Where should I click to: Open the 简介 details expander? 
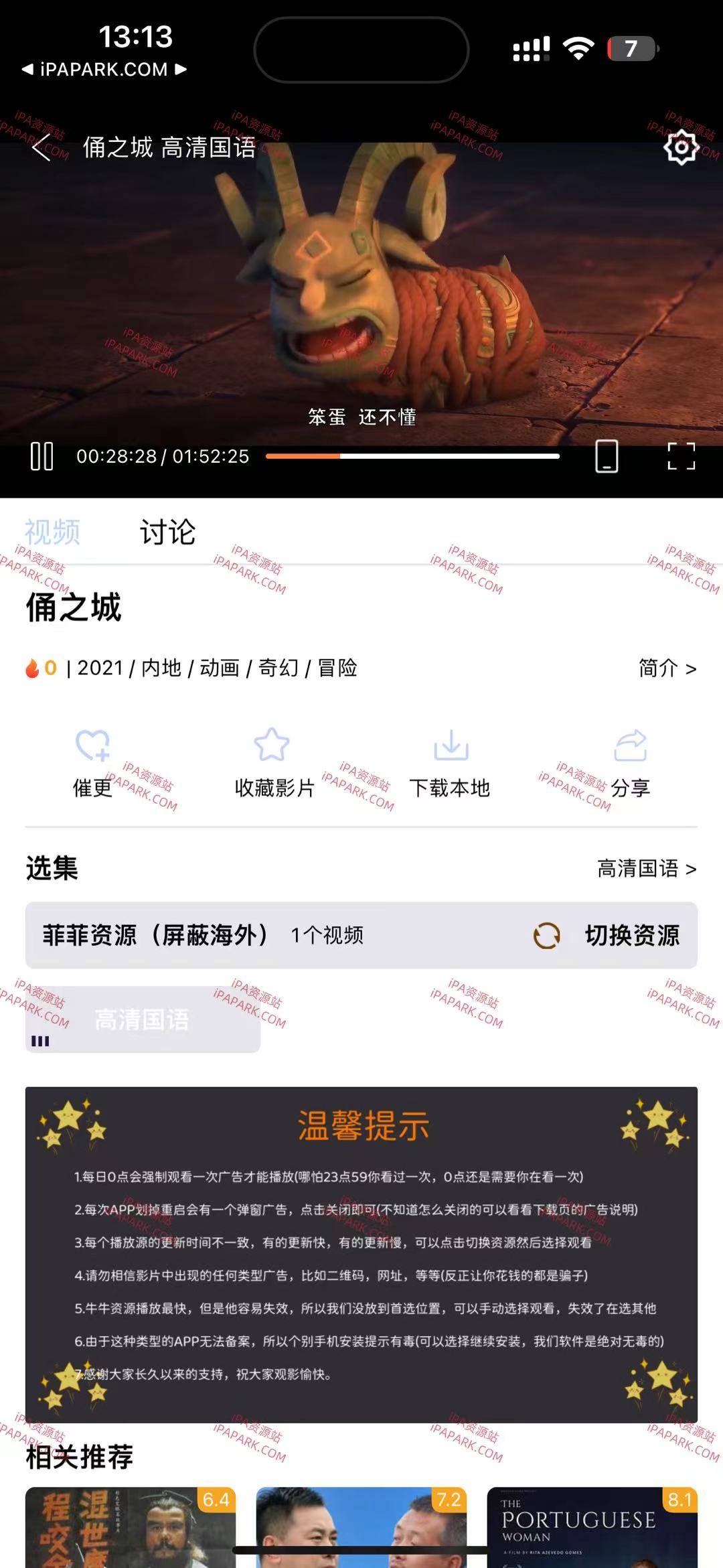tap(666, 668)
